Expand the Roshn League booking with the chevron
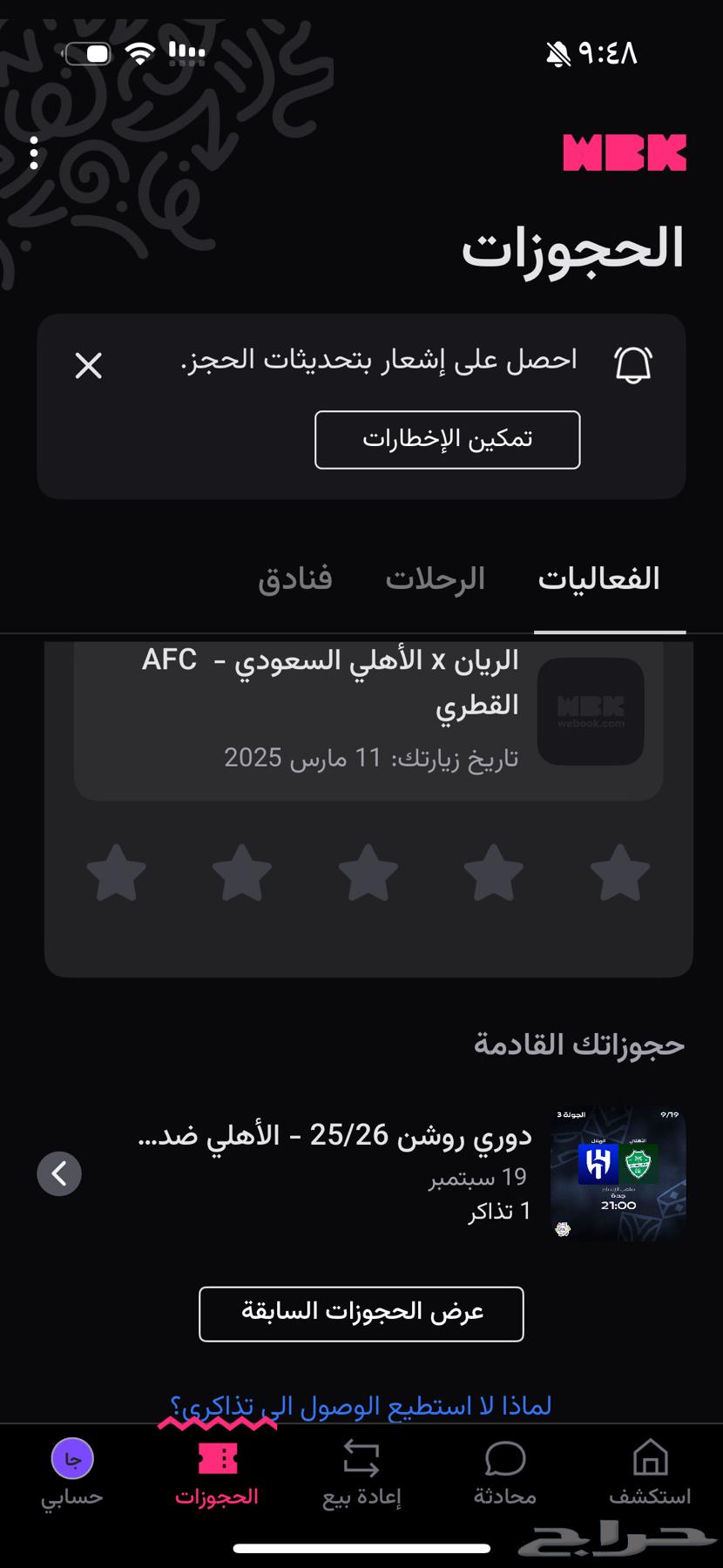Image resolution: width=723 pixels, height=1568 pixels. tap(59, 1173)
